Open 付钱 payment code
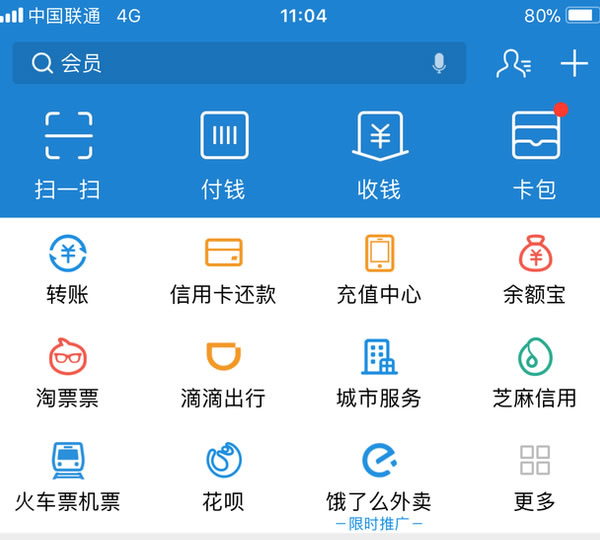 (x=223, y=153)
